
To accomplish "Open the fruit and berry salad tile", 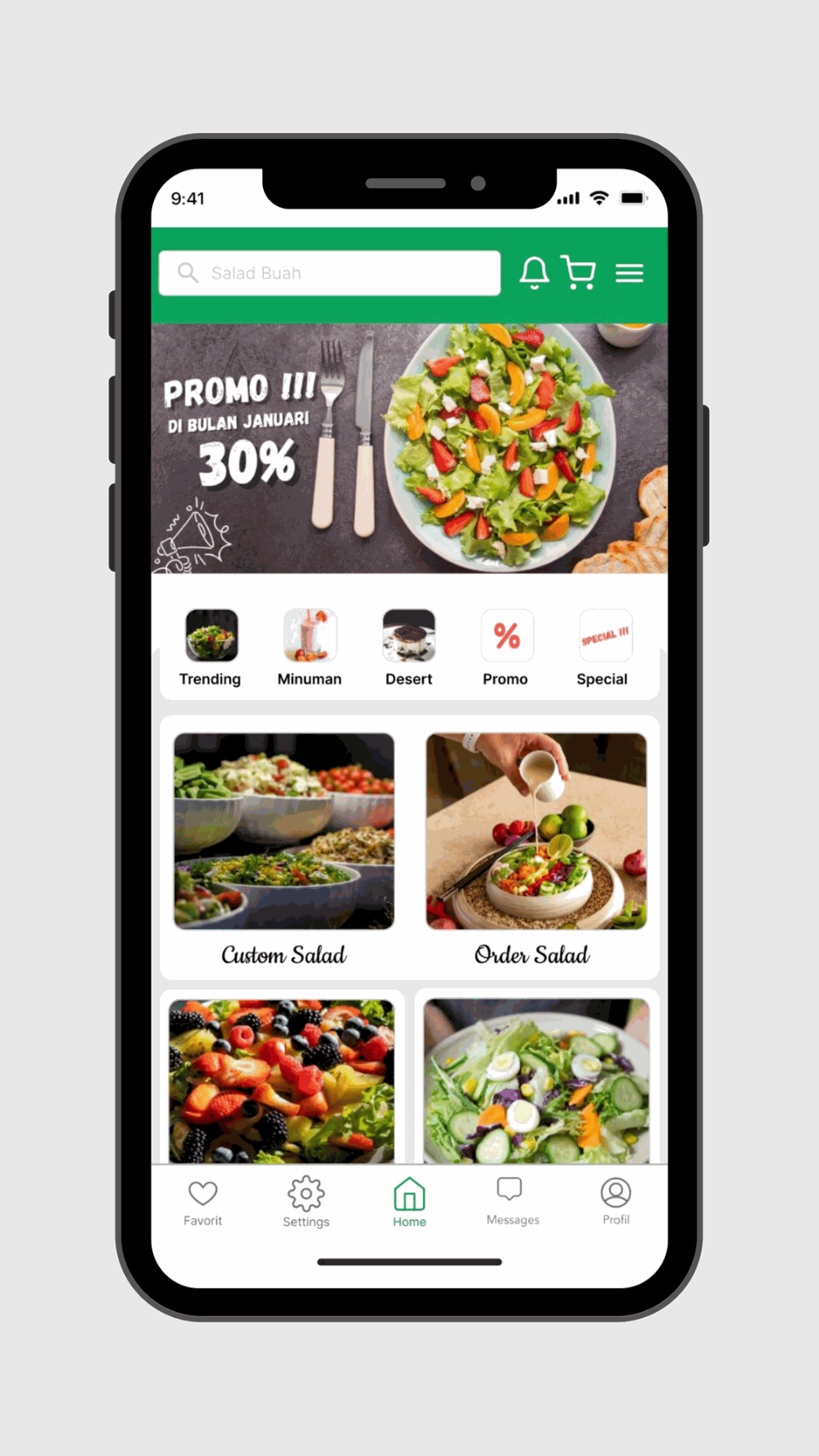I will [282, 1080].
